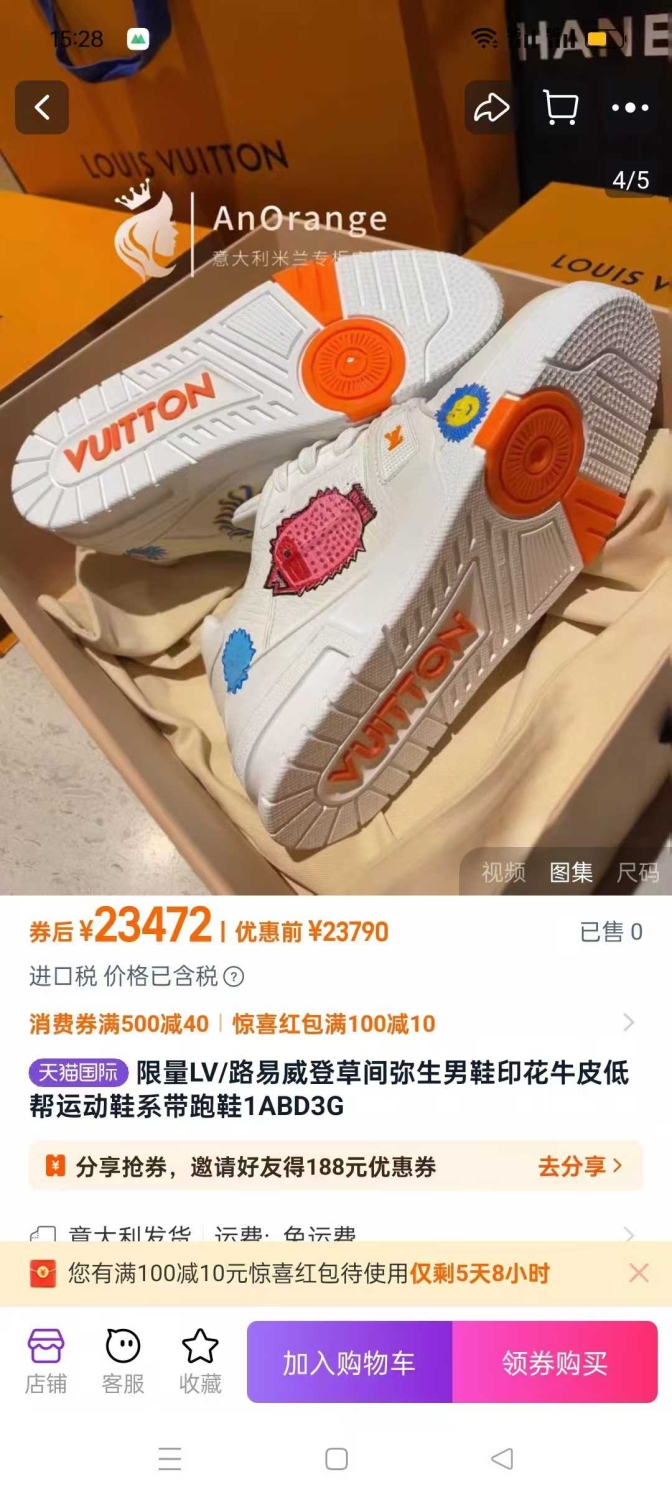Viewport: 672px width, 1500px height.
Task: Tap 加入购物车 to add to cart
Action: click(x=349, y=1363)
